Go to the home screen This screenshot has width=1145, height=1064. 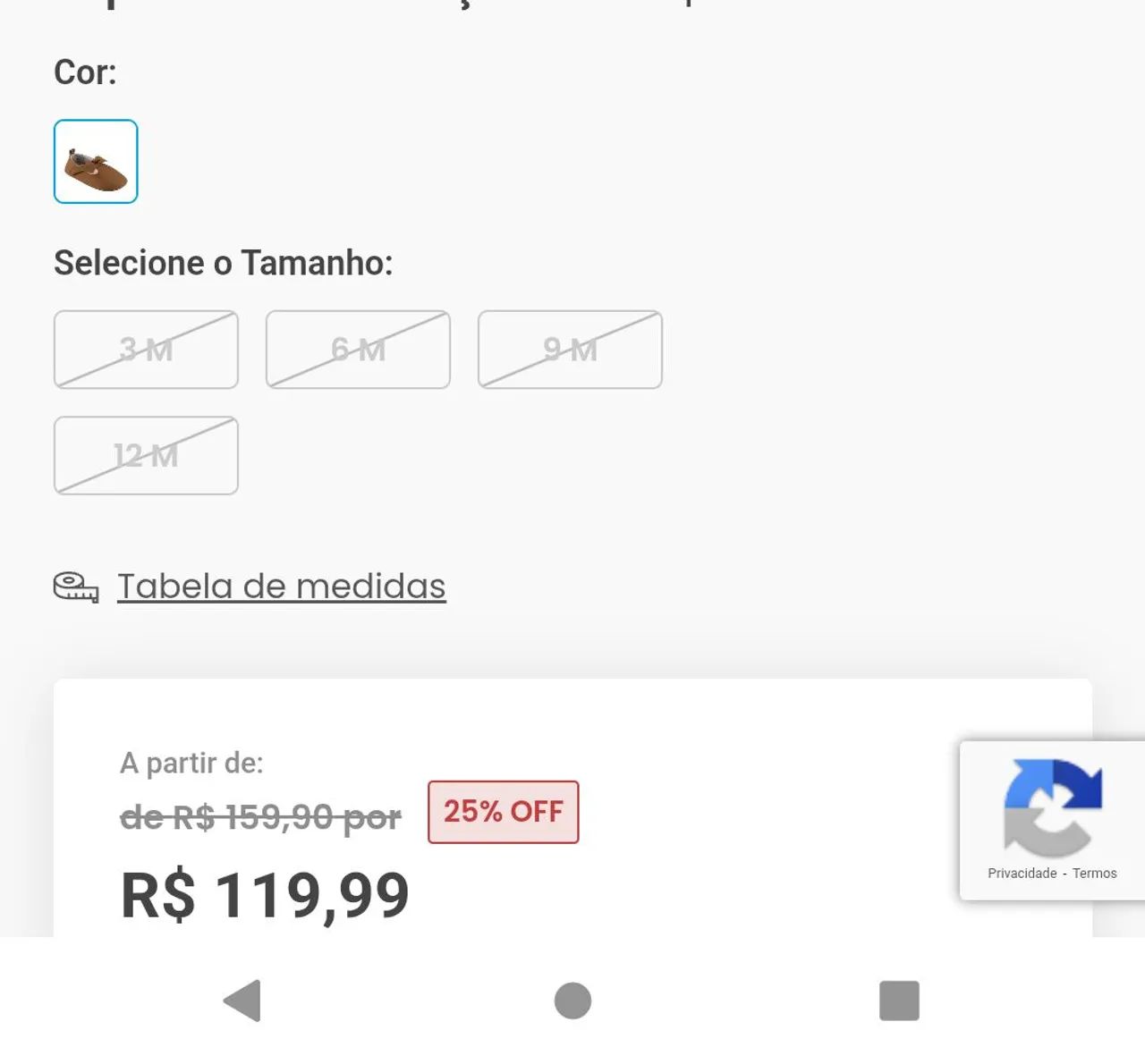[572, 1001]
